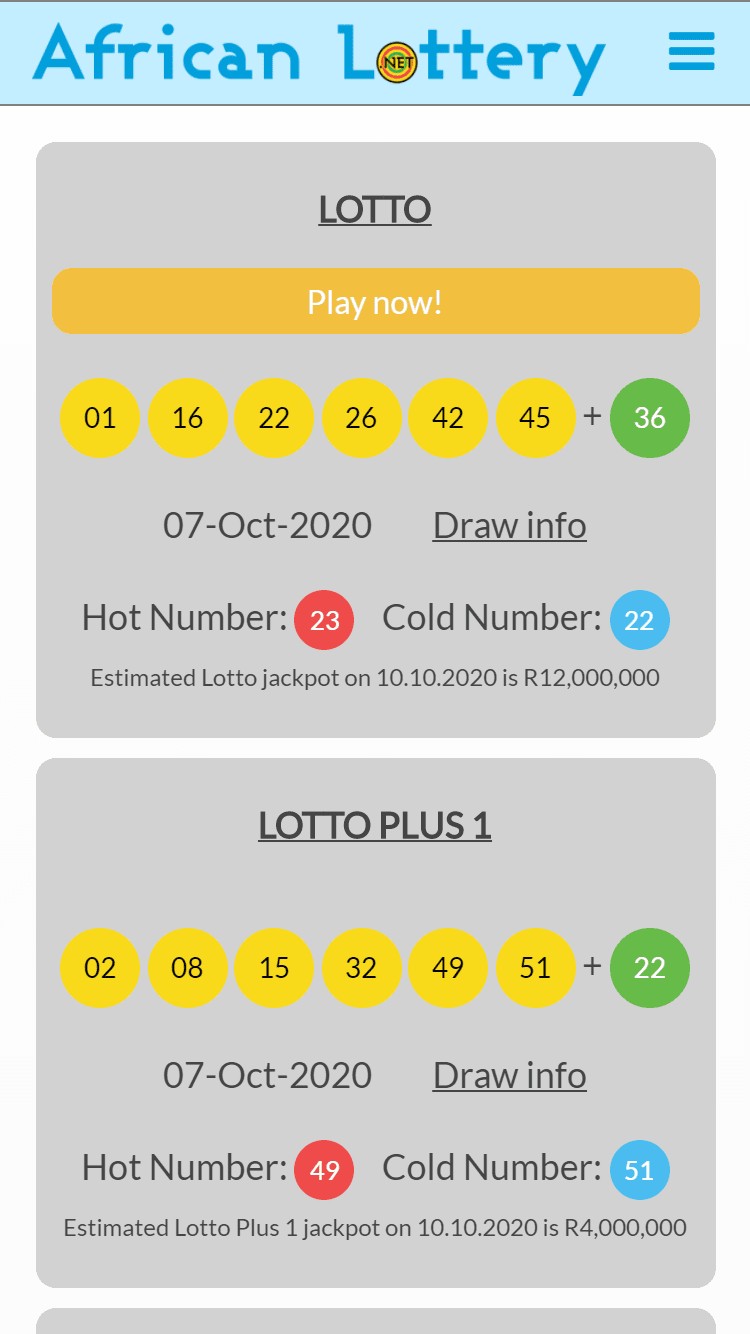This screenshot has height=1334, width=750.
Task: Open the LOTTO PLUS 1 heading link
Action: [x=375, y=826]
